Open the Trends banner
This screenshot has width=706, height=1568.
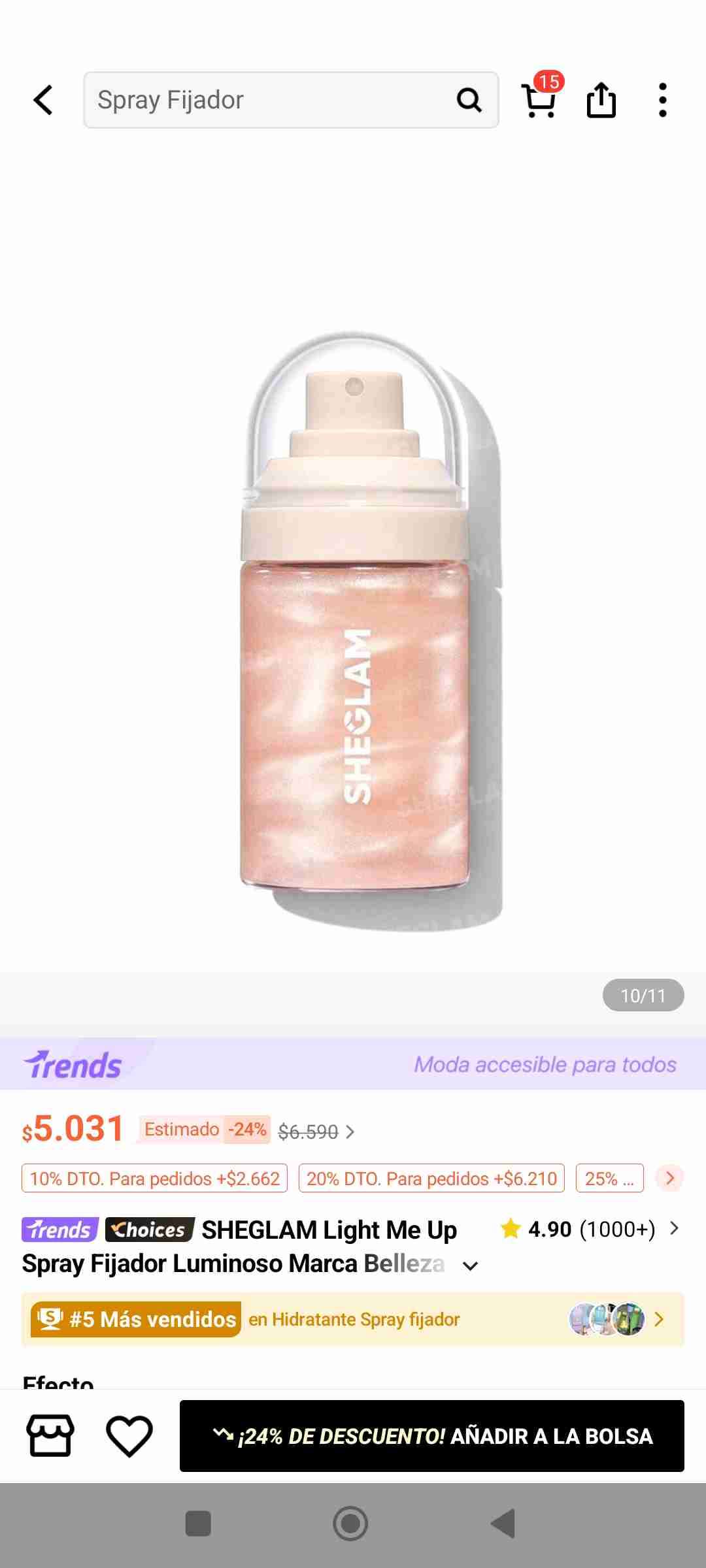point(353,1064)
